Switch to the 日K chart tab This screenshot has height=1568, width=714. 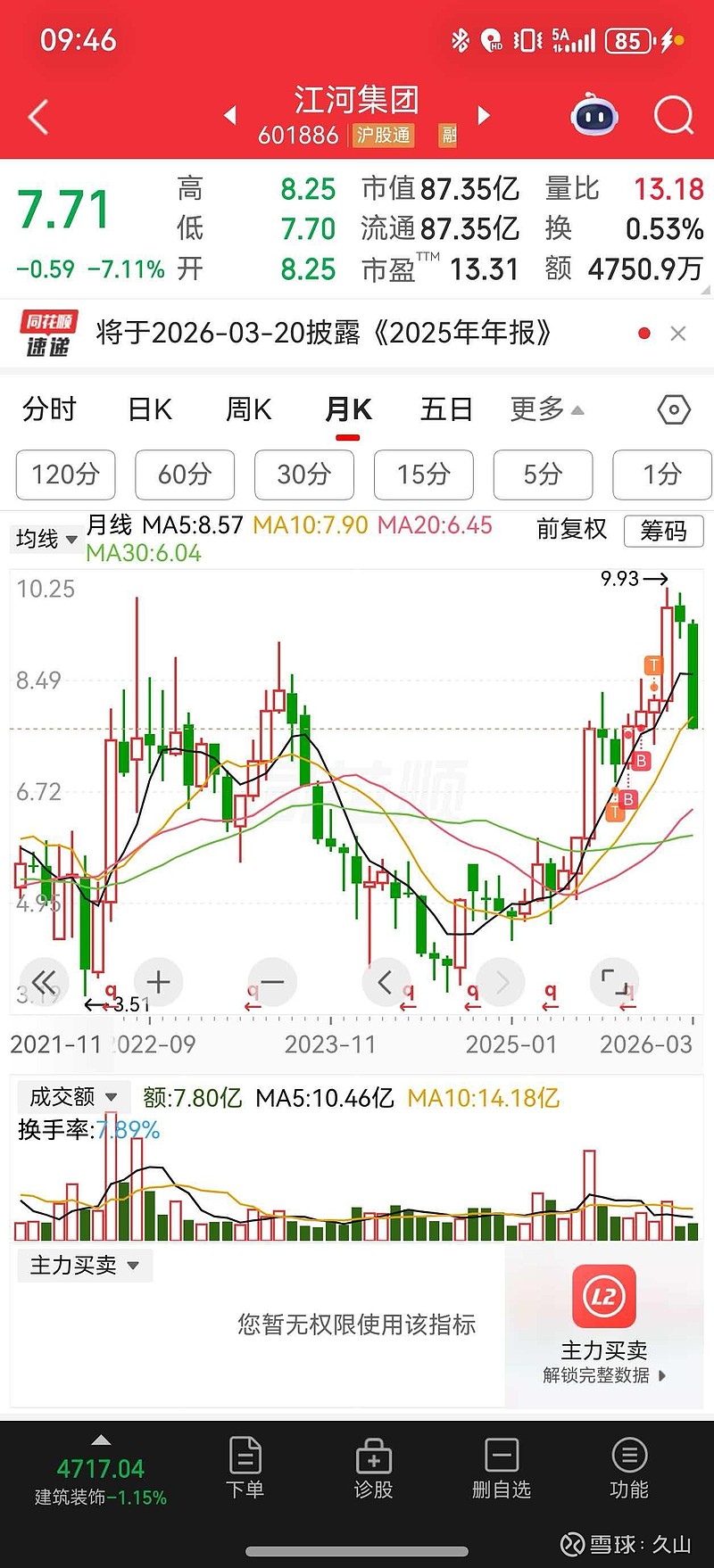150,409
